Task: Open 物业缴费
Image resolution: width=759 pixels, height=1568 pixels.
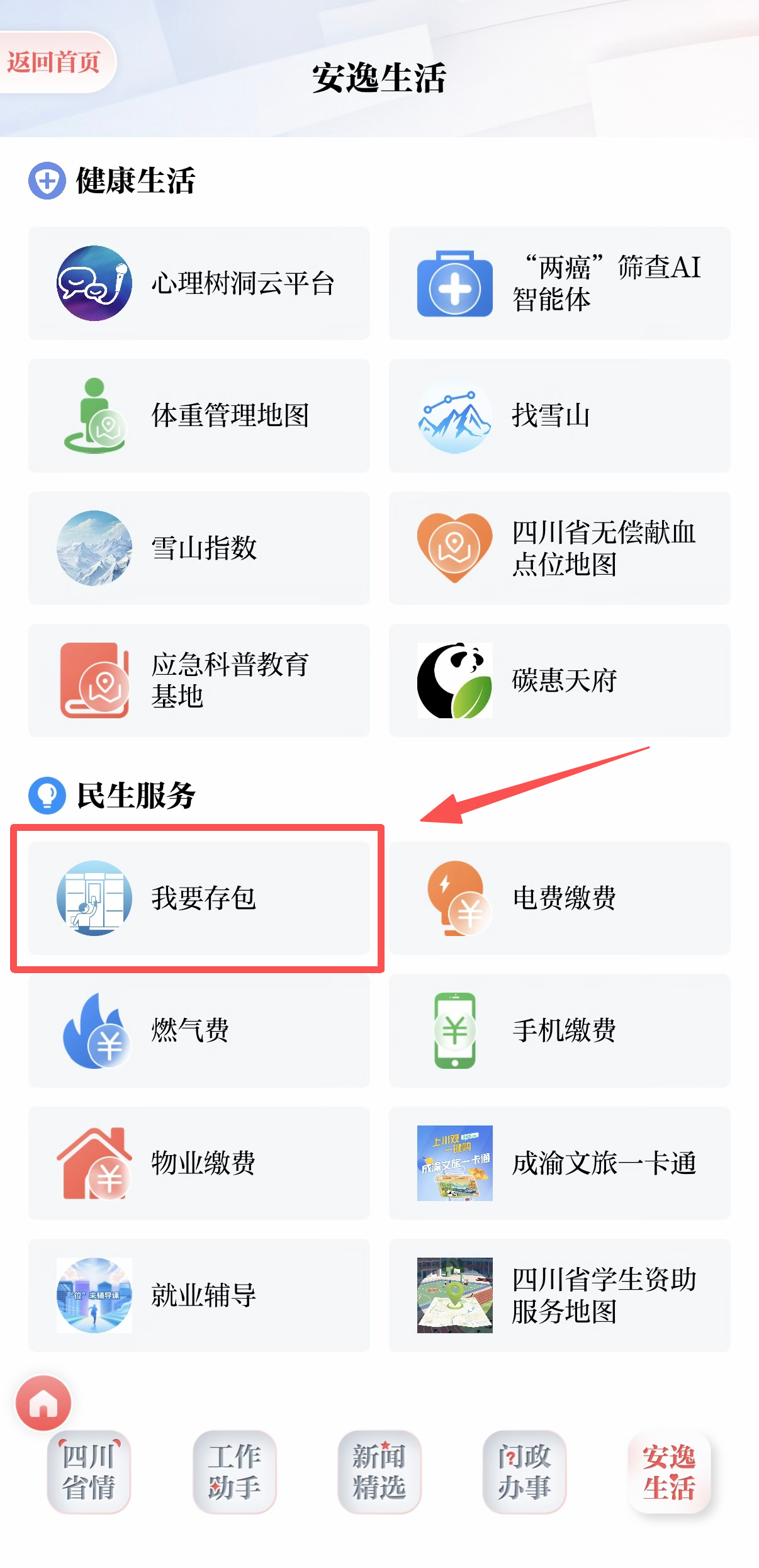Action: coord(199,1163)
